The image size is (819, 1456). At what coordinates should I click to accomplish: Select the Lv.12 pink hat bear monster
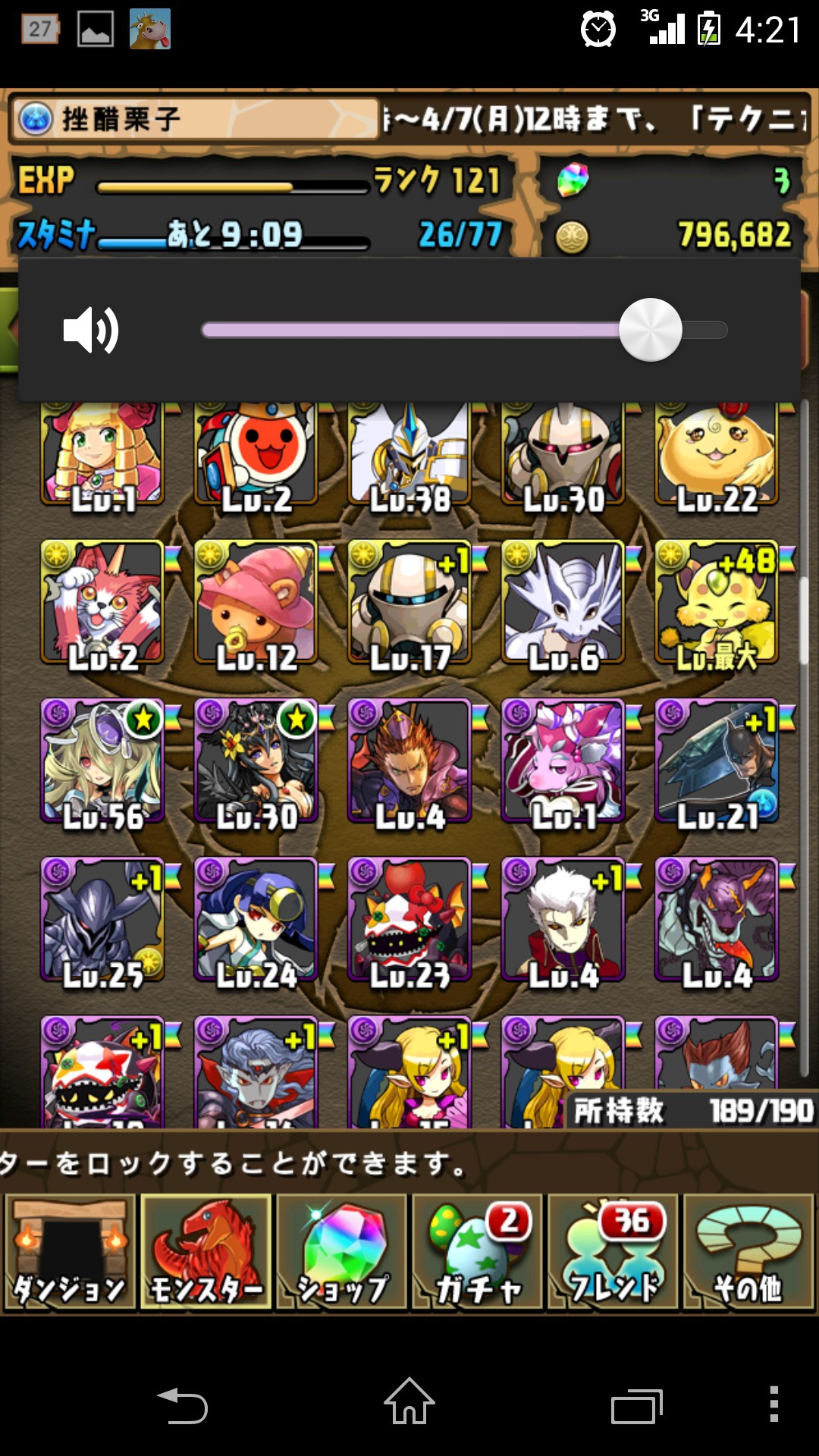(x=256, y=603)
